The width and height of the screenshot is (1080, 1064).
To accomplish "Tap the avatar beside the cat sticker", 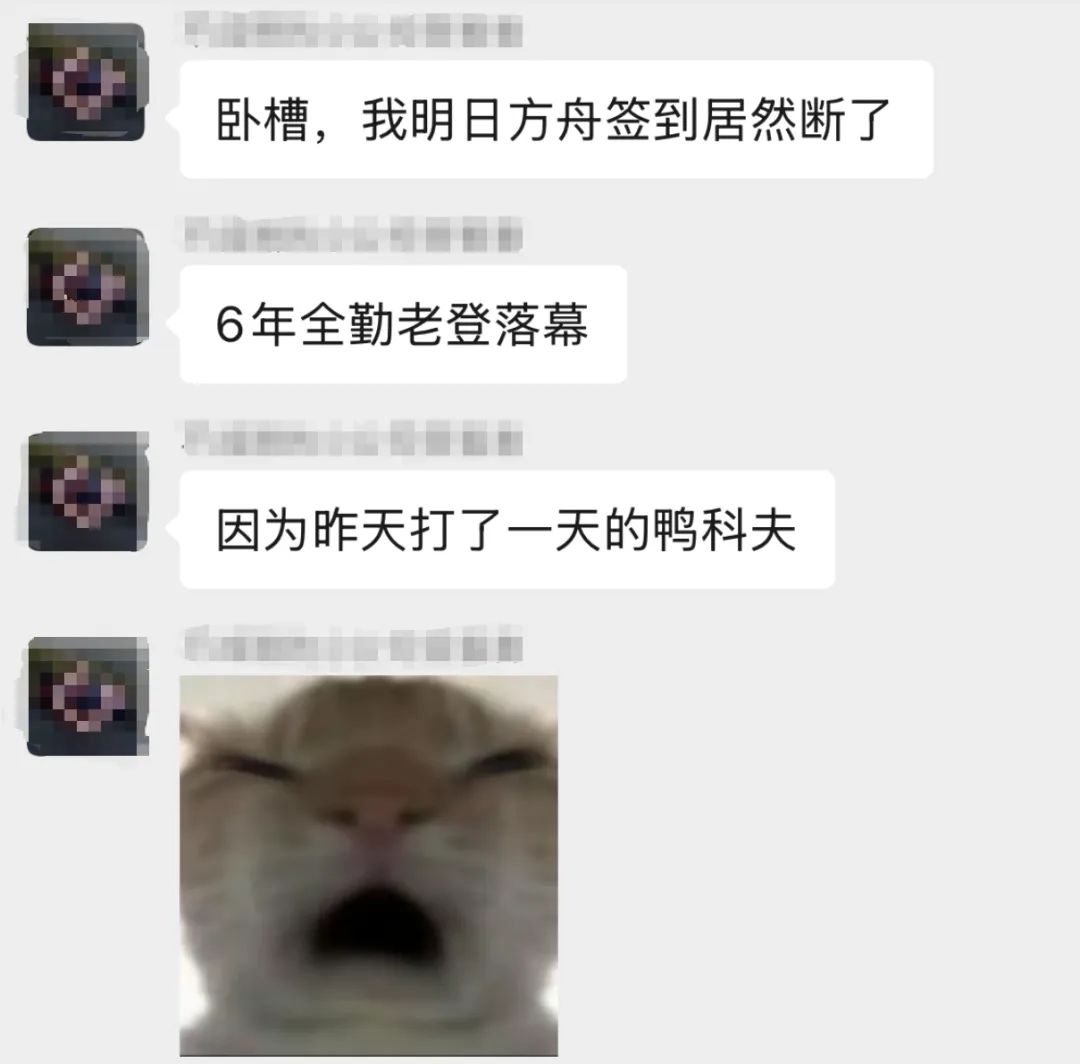I will (x=87, y=696).
